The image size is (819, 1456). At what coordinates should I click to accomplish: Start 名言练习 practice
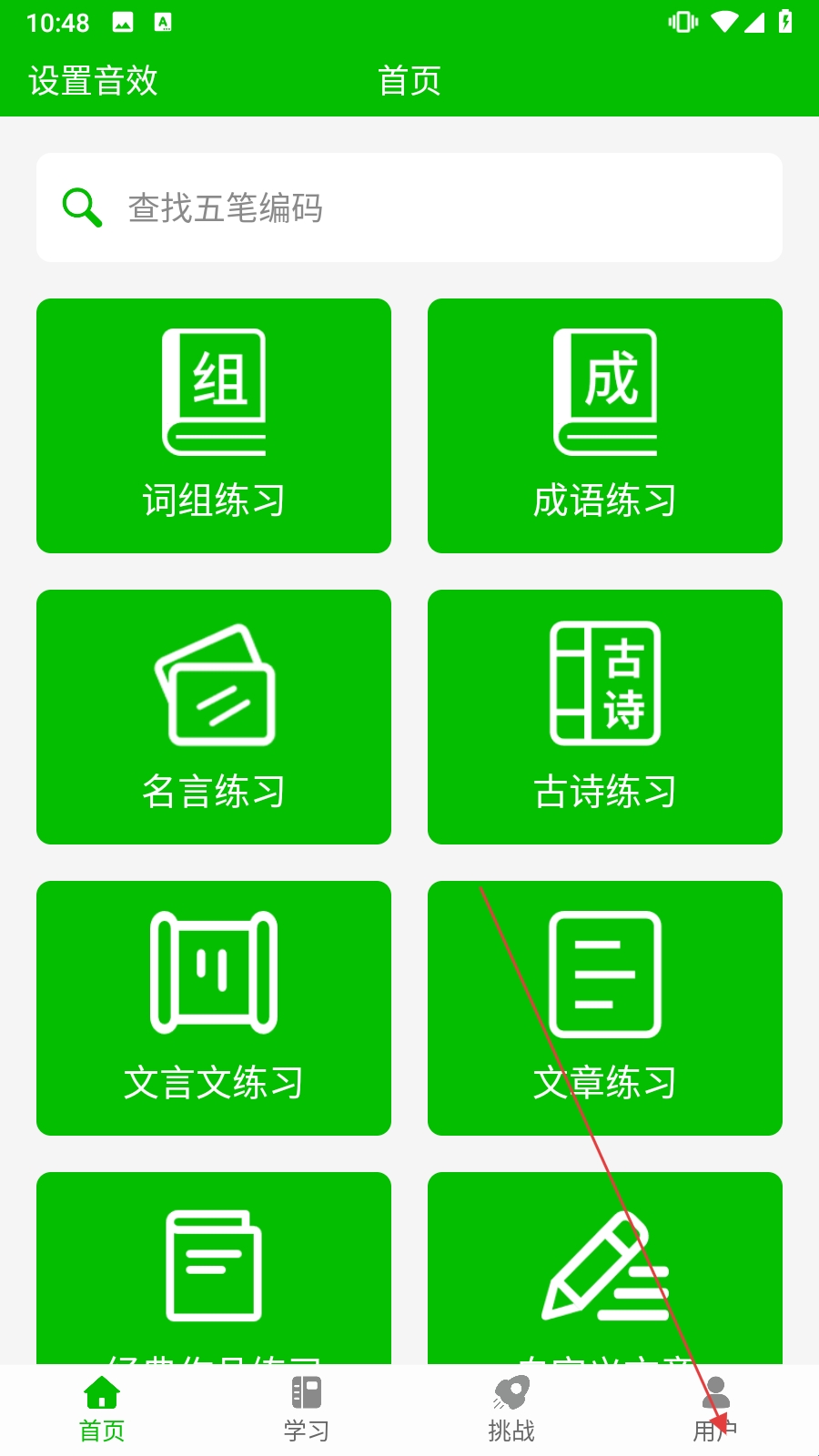pyautogui.click(x=214, y=717)
